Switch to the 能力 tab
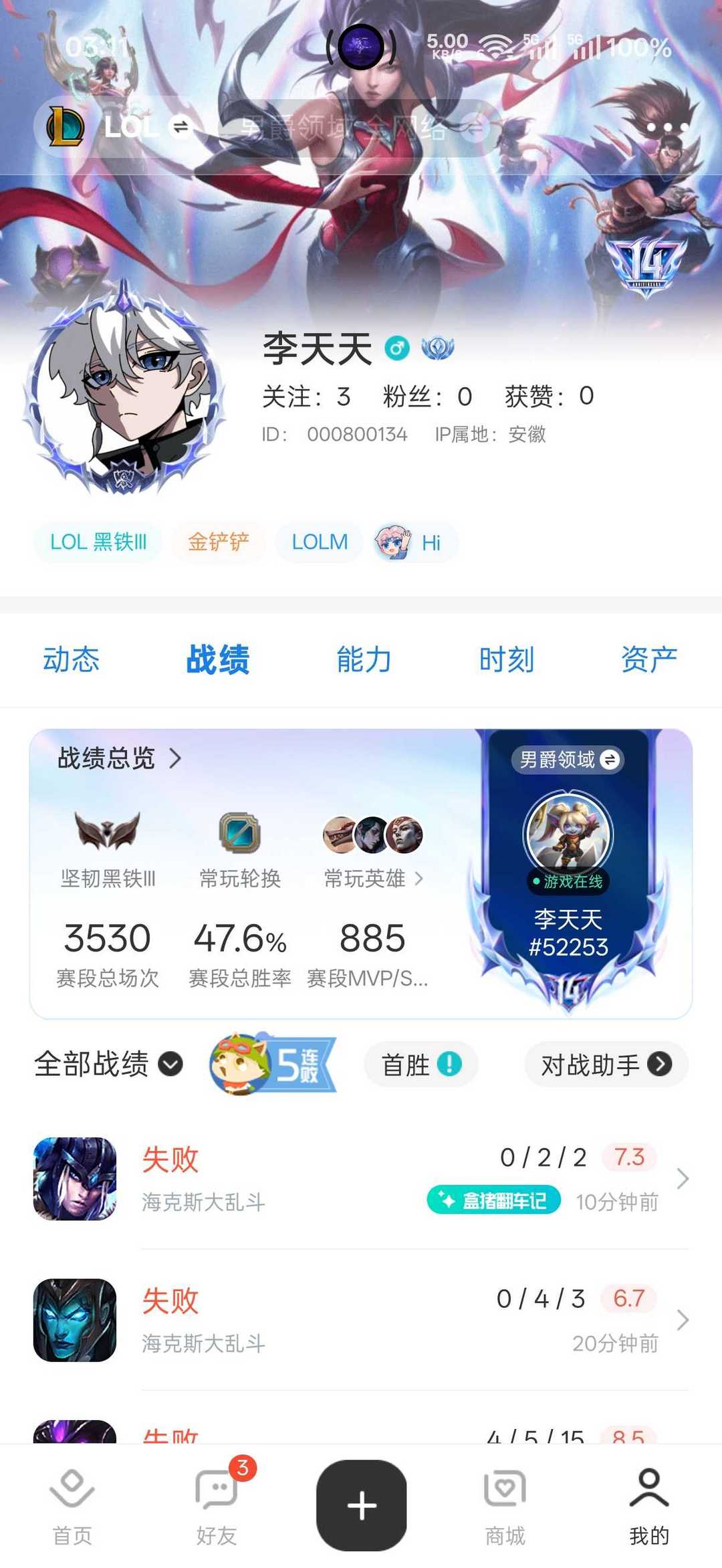 coord(364,659)
